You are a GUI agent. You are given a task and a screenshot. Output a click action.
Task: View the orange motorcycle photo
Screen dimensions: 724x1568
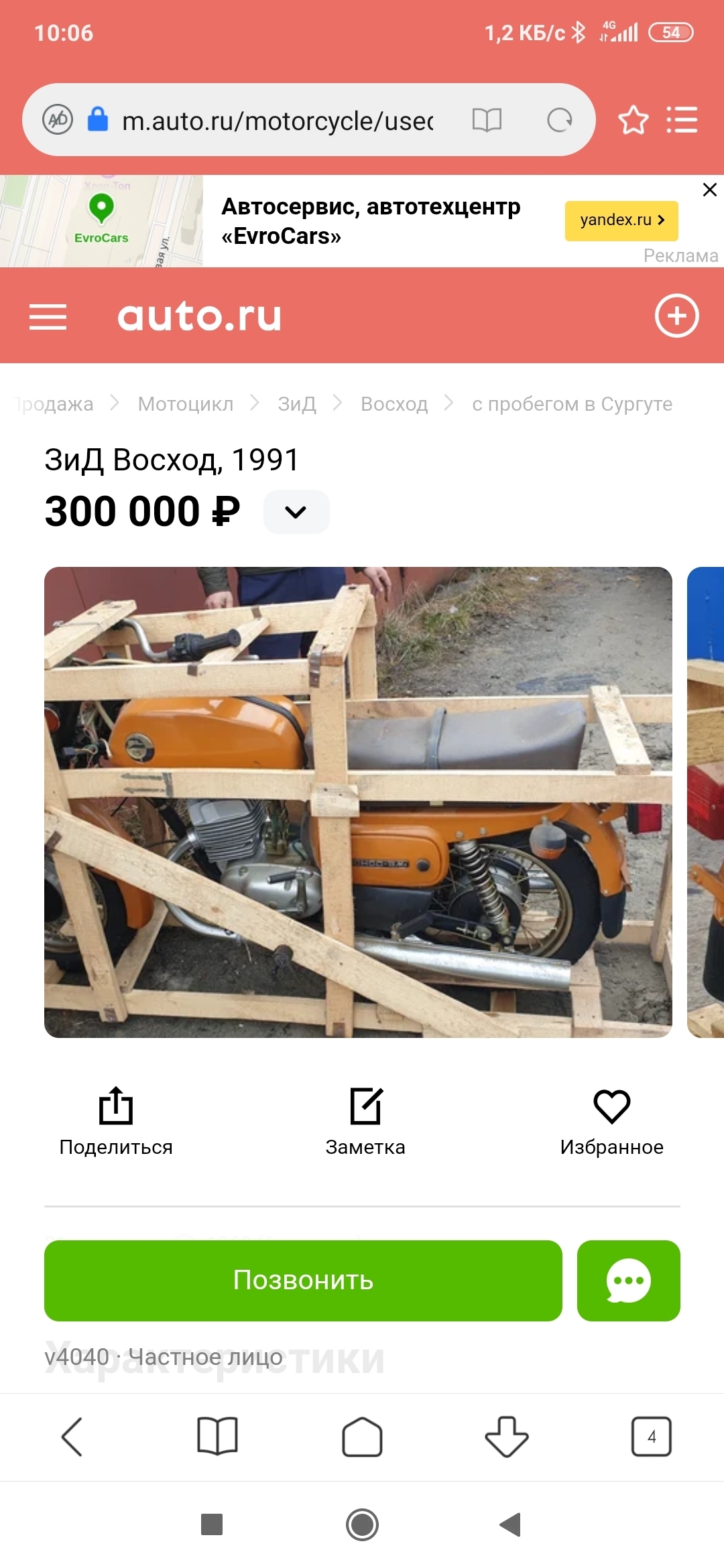click(358, 802)
